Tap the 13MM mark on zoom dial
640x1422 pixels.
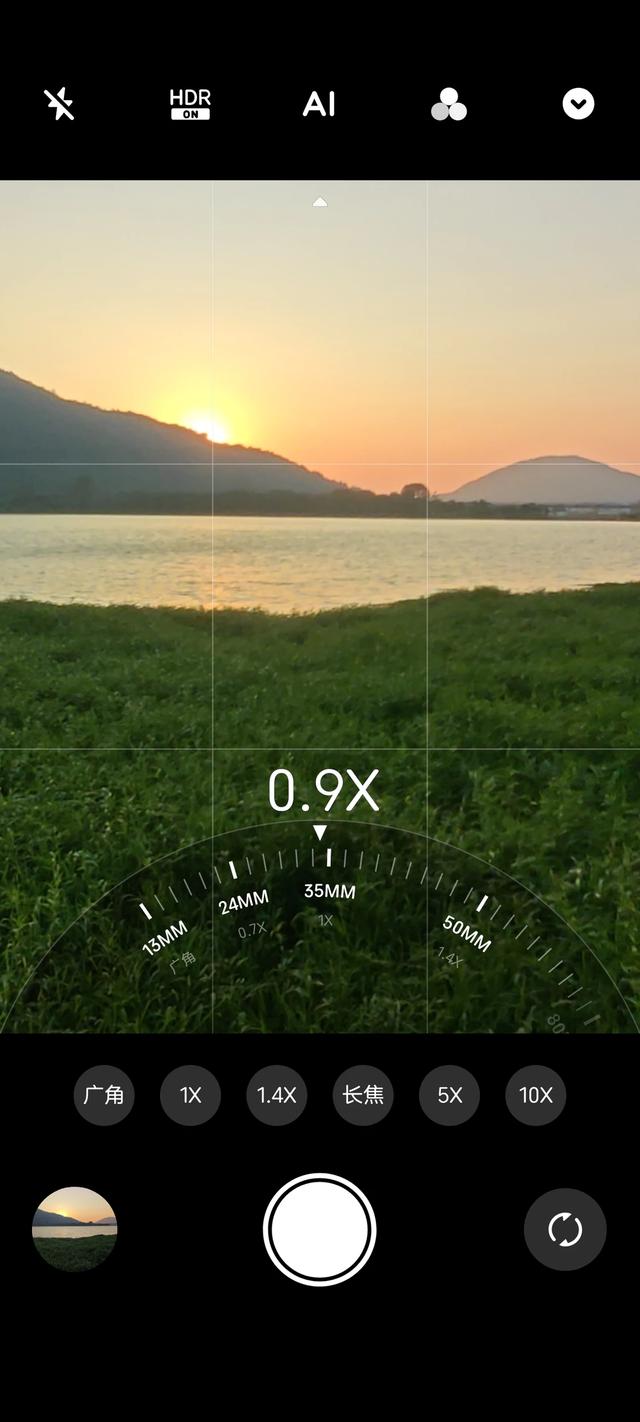[164, 938]
